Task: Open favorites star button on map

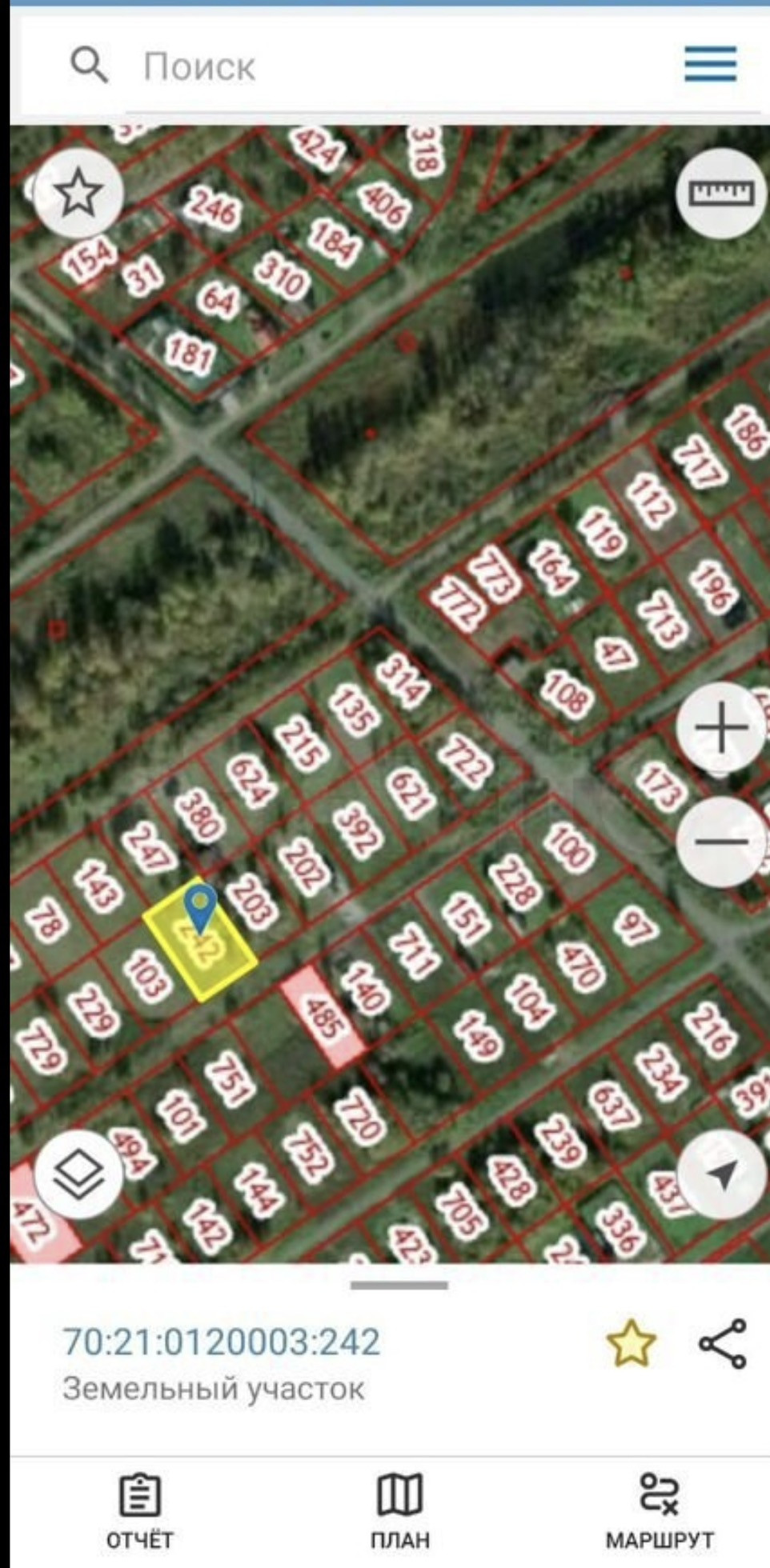Action: coord(78,193)
